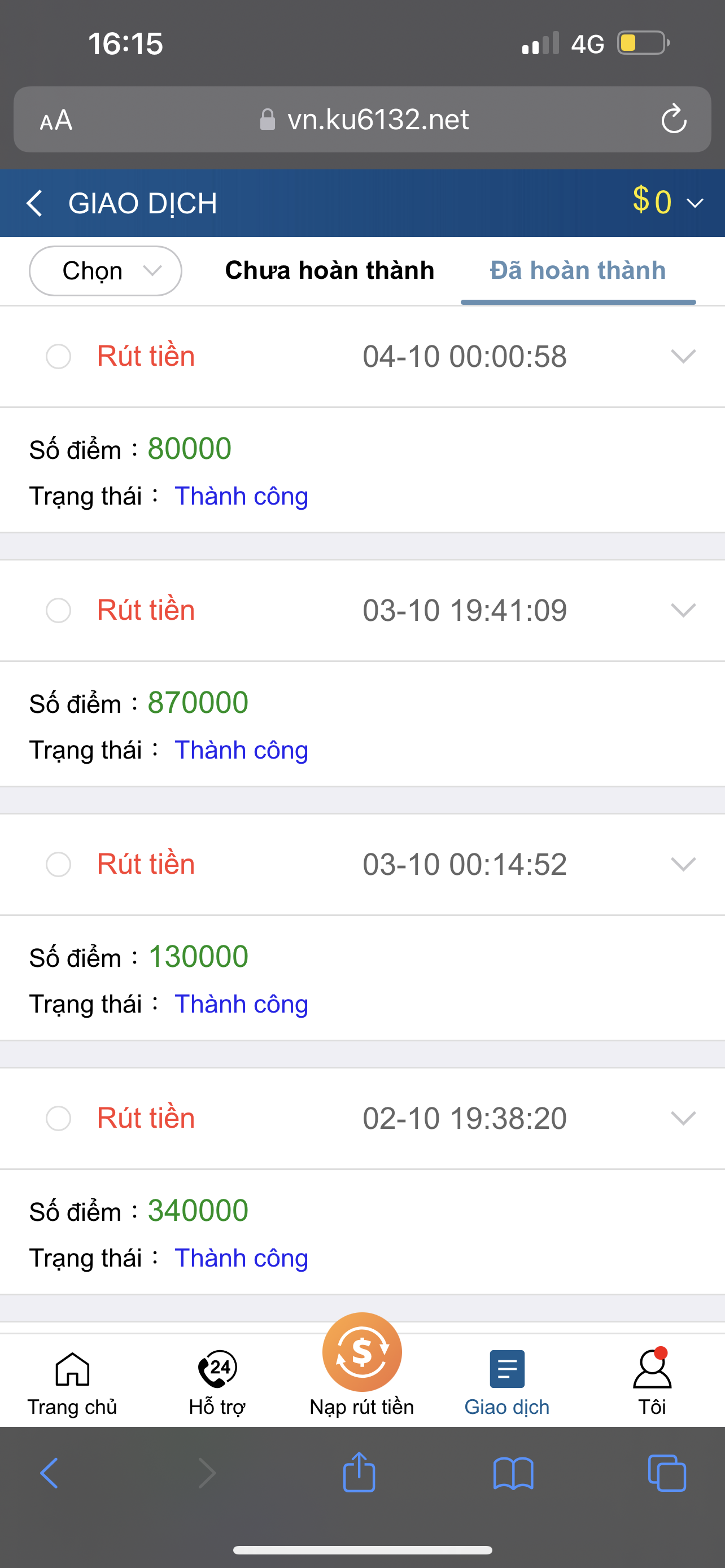Switch to the Chưa hoàn thành tab

[329, 271]
